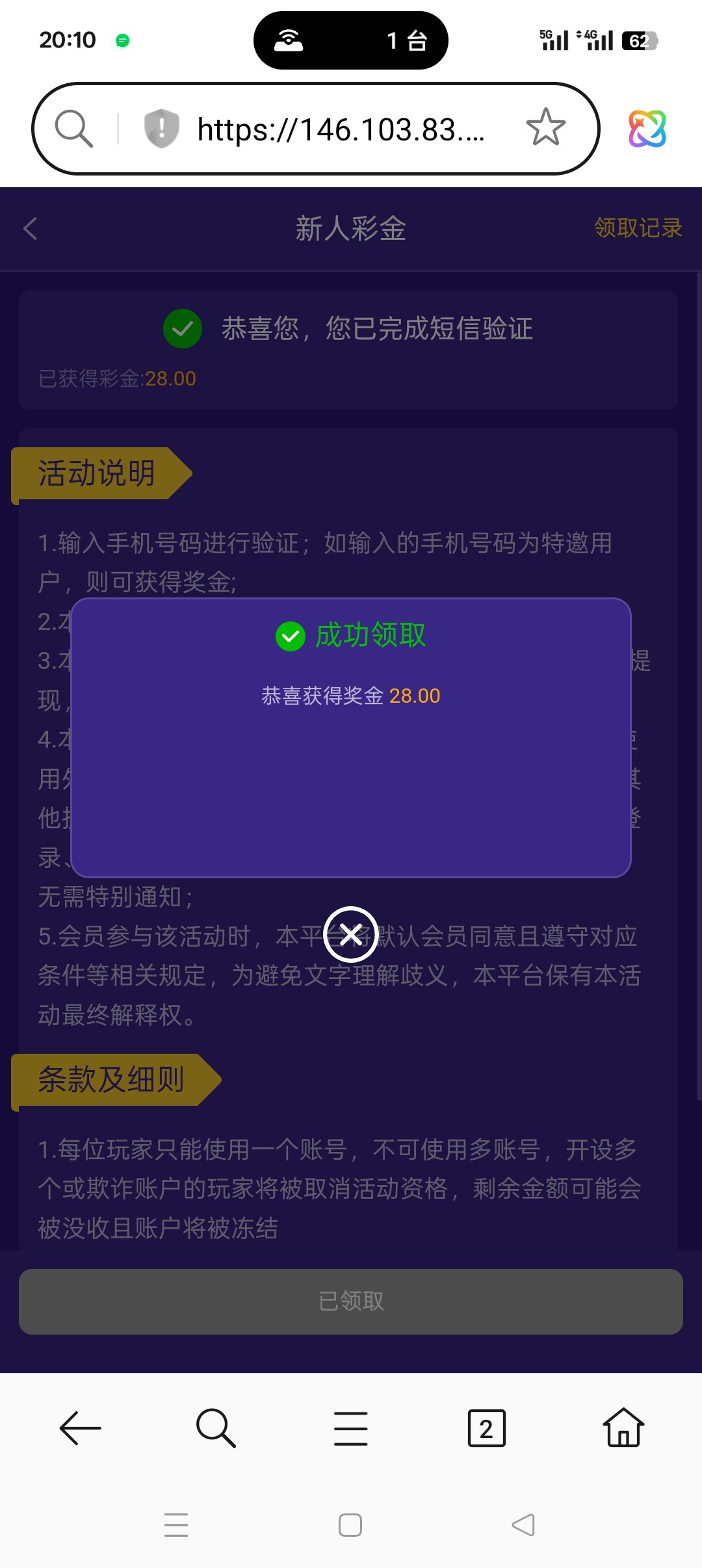
Task: Open the browser menu
Action: [x=351, y=1428]
